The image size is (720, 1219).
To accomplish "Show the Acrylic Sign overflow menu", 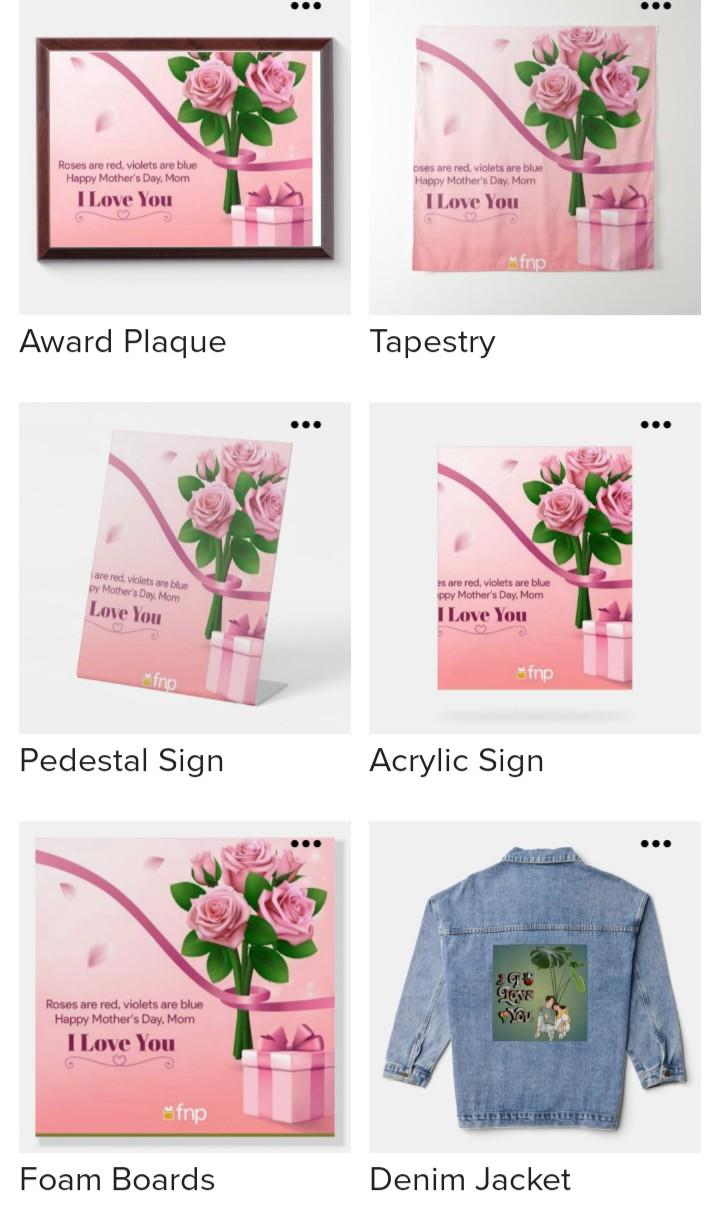I will pos(656,424).
